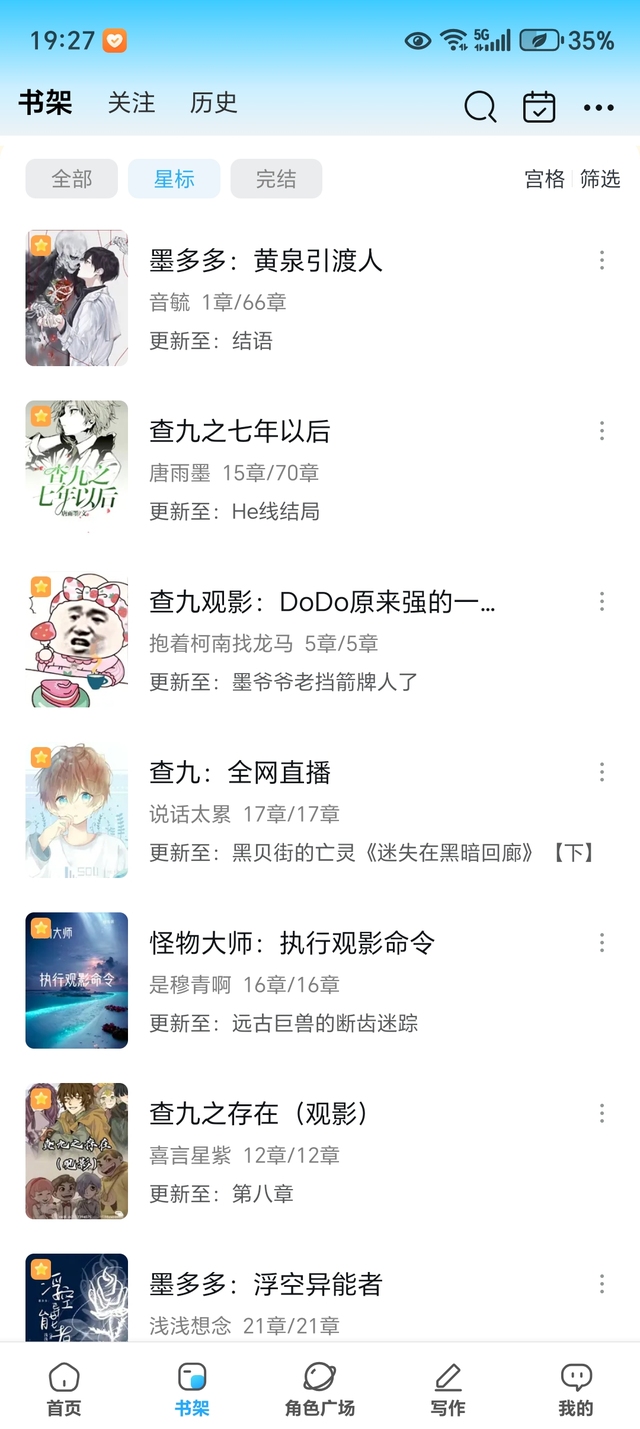The height and width of the screenshot is (1429, 640).
Task: Open the calendar check-in icon
Action: click(539, 106)
